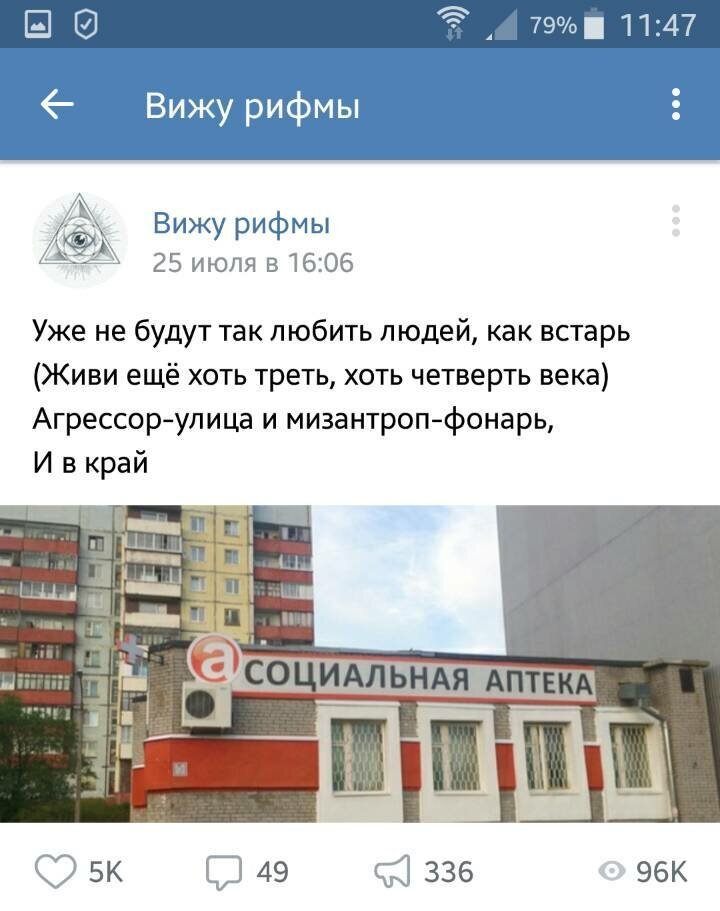This screenshot has height=911, width=720.
Task: Open the Вижу рифмы community avatar
Action: tap(80, 240)
